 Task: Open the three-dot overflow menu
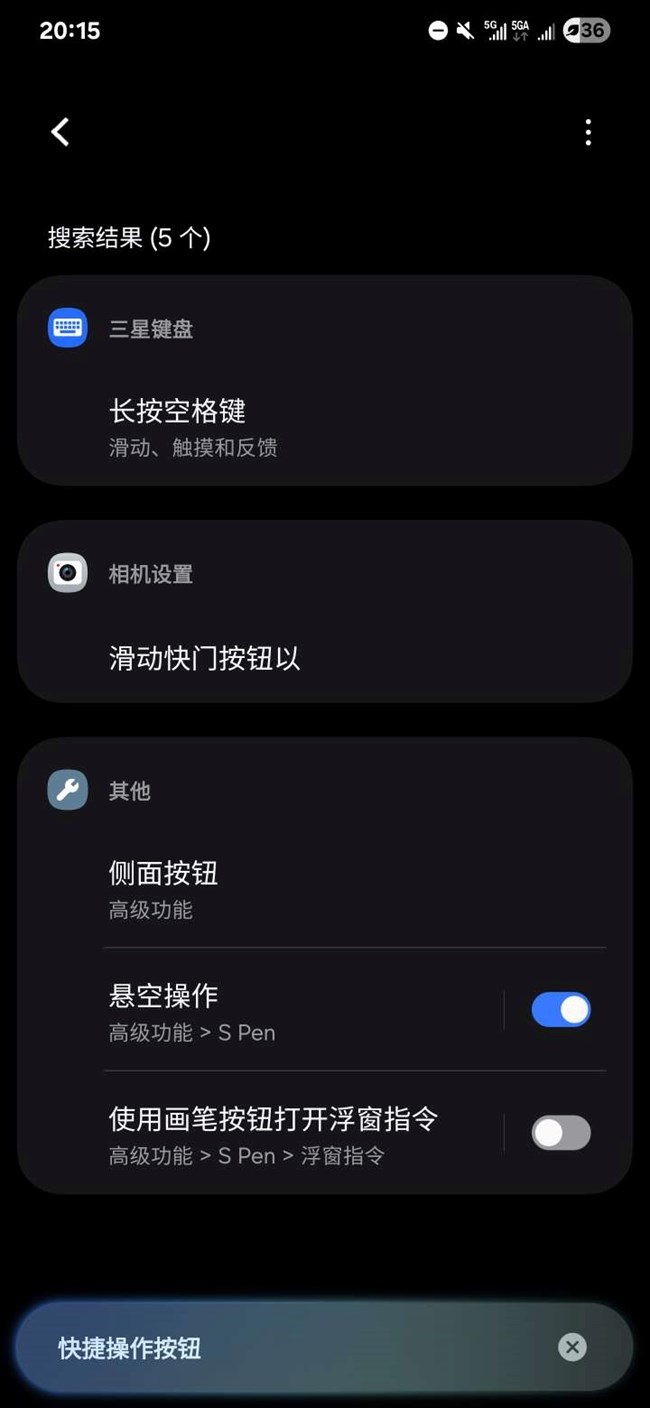click(588, 132)
